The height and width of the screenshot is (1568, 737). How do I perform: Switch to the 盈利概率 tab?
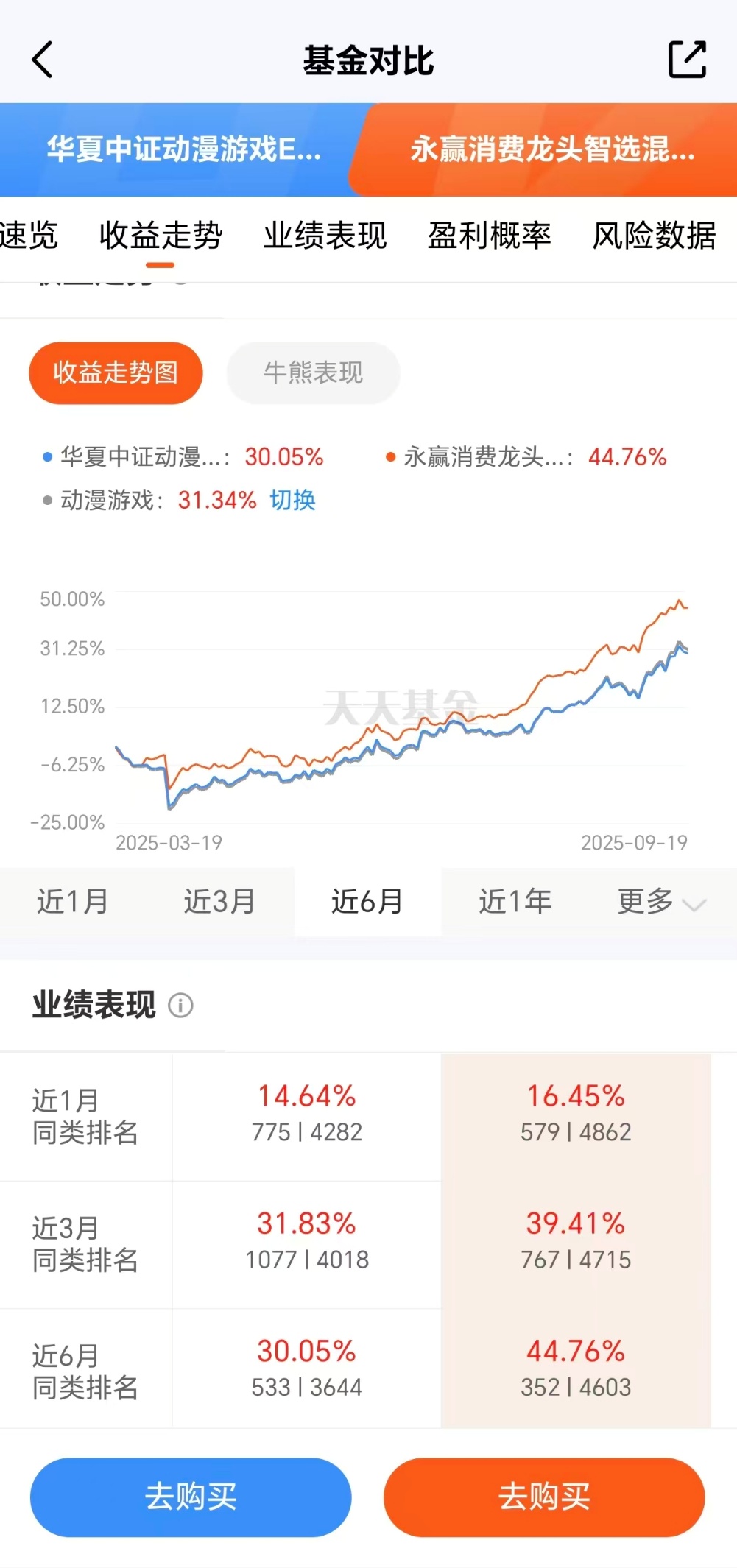(x=489, y=236)
